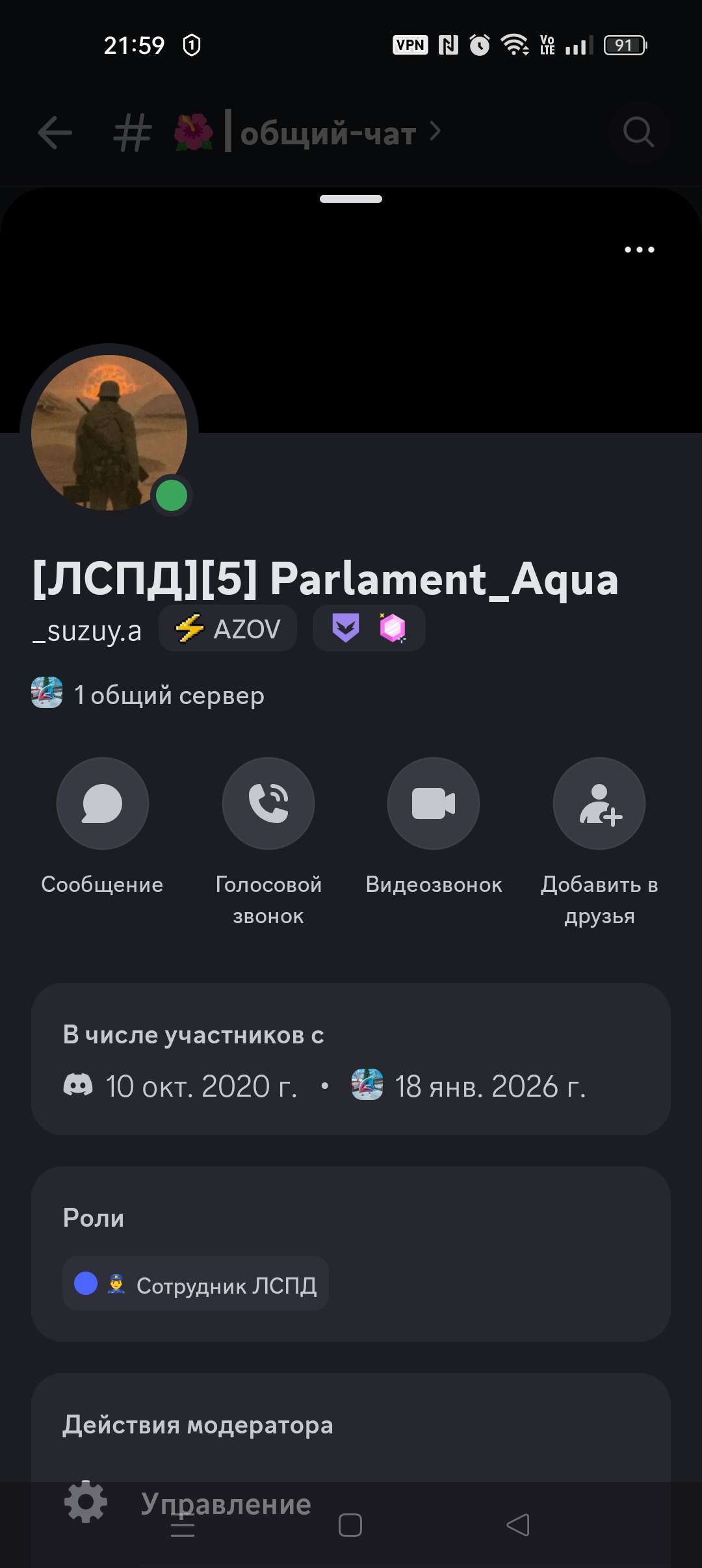Open search in the channel header
Image resolution: width=702 pixels, height=1568 pixels.
point(638,133)
